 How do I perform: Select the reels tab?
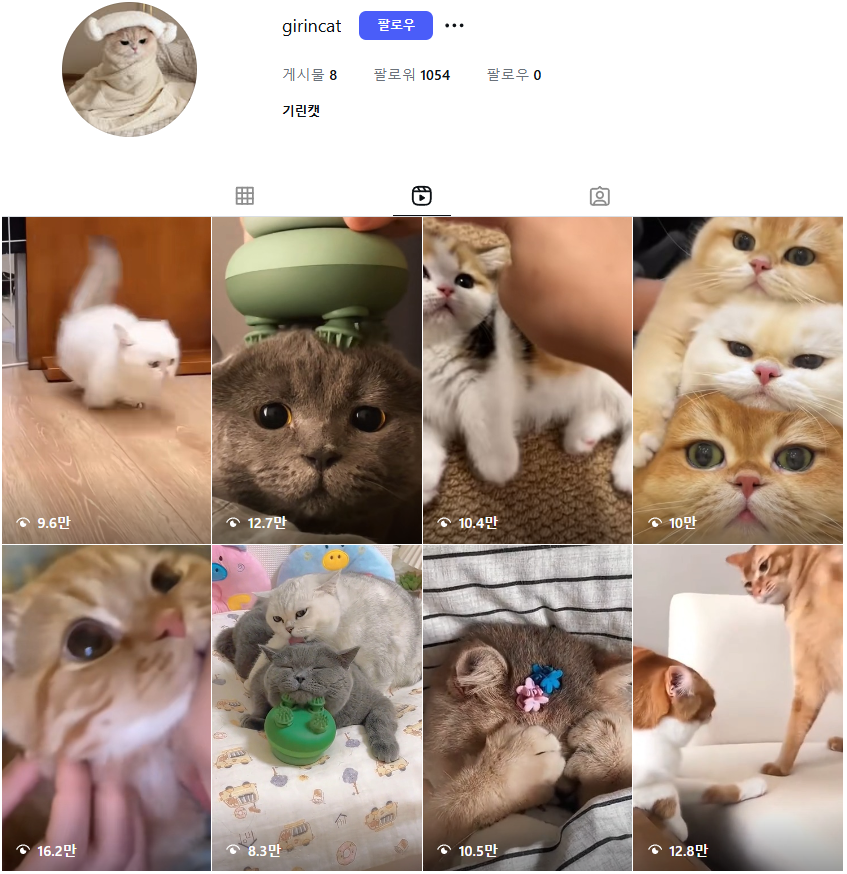coord(422,196)
